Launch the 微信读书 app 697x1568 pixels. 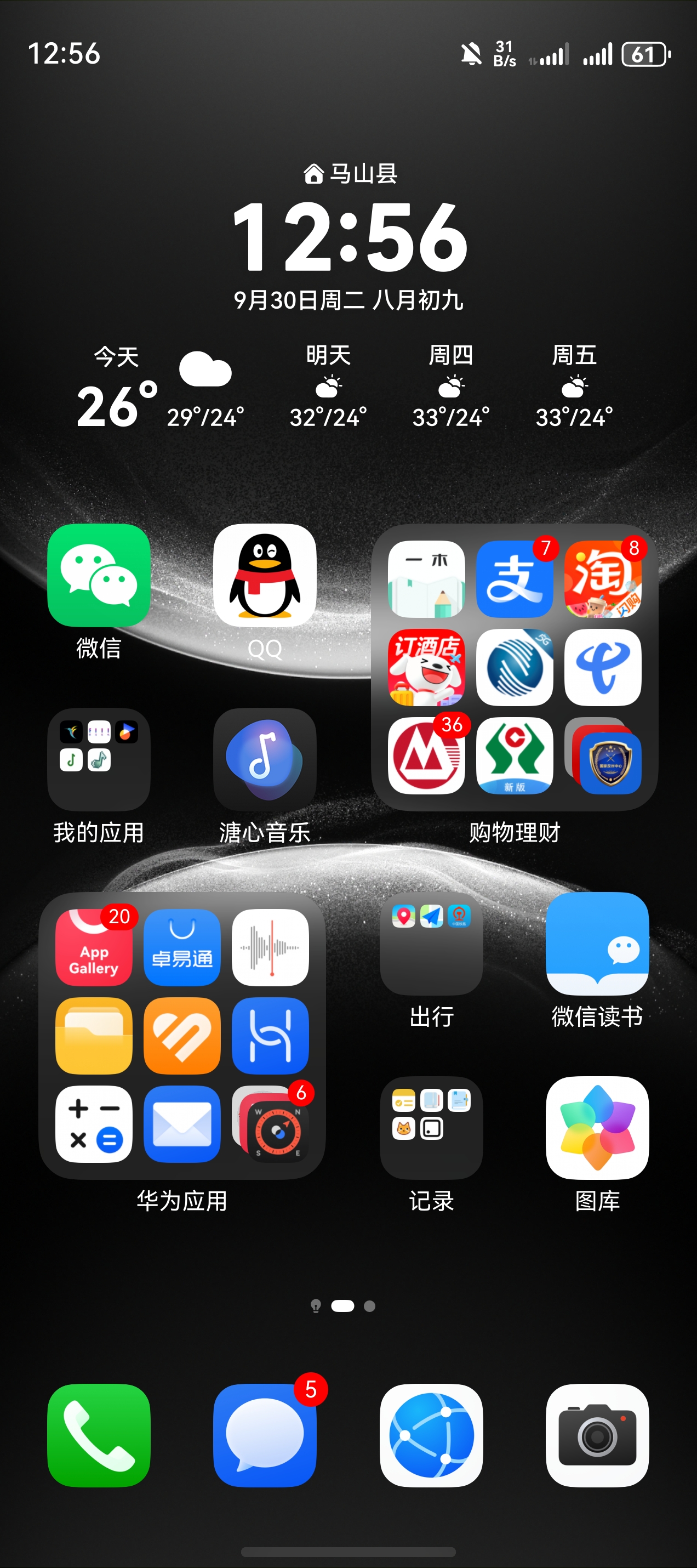click(597, 944)
